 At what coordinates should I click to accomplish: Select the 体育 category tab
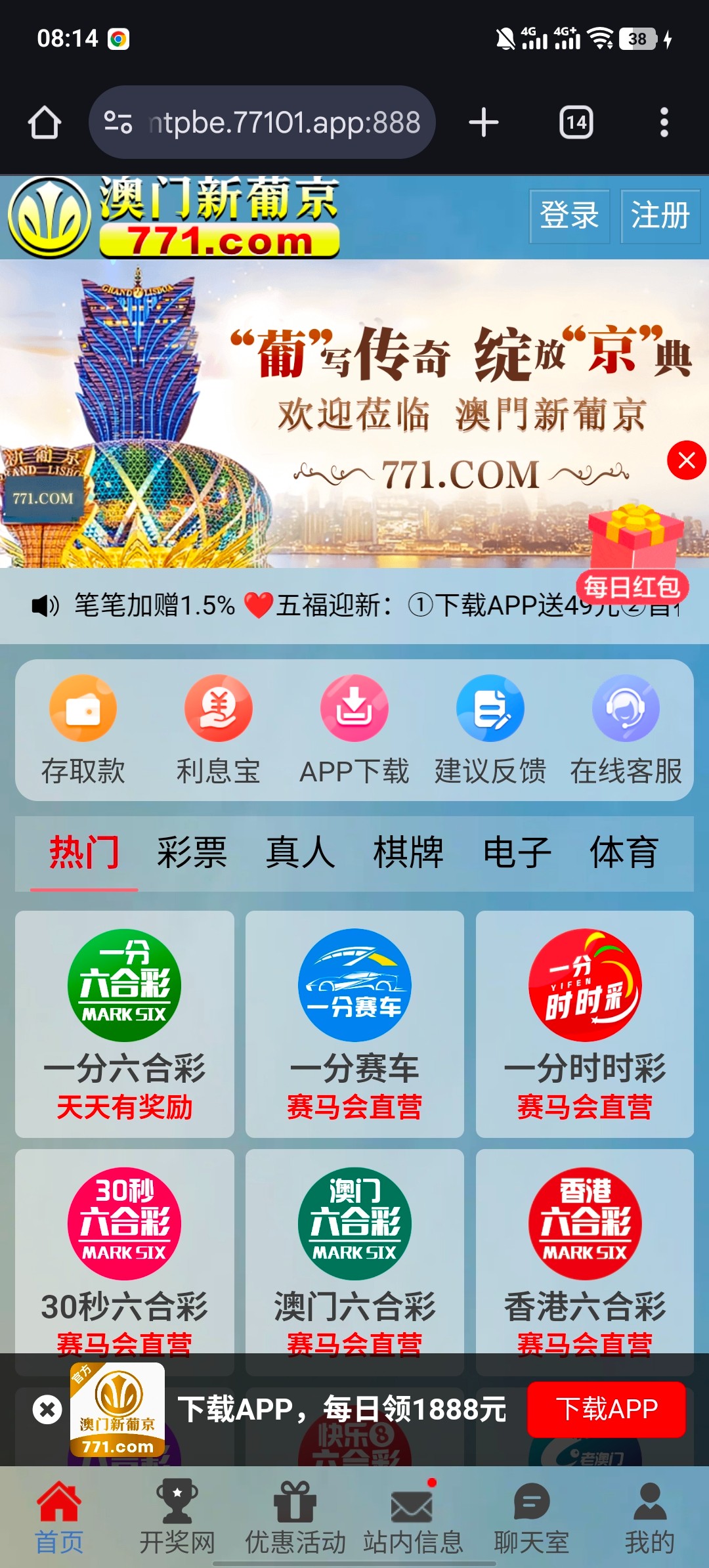click(x=624, y=853)
